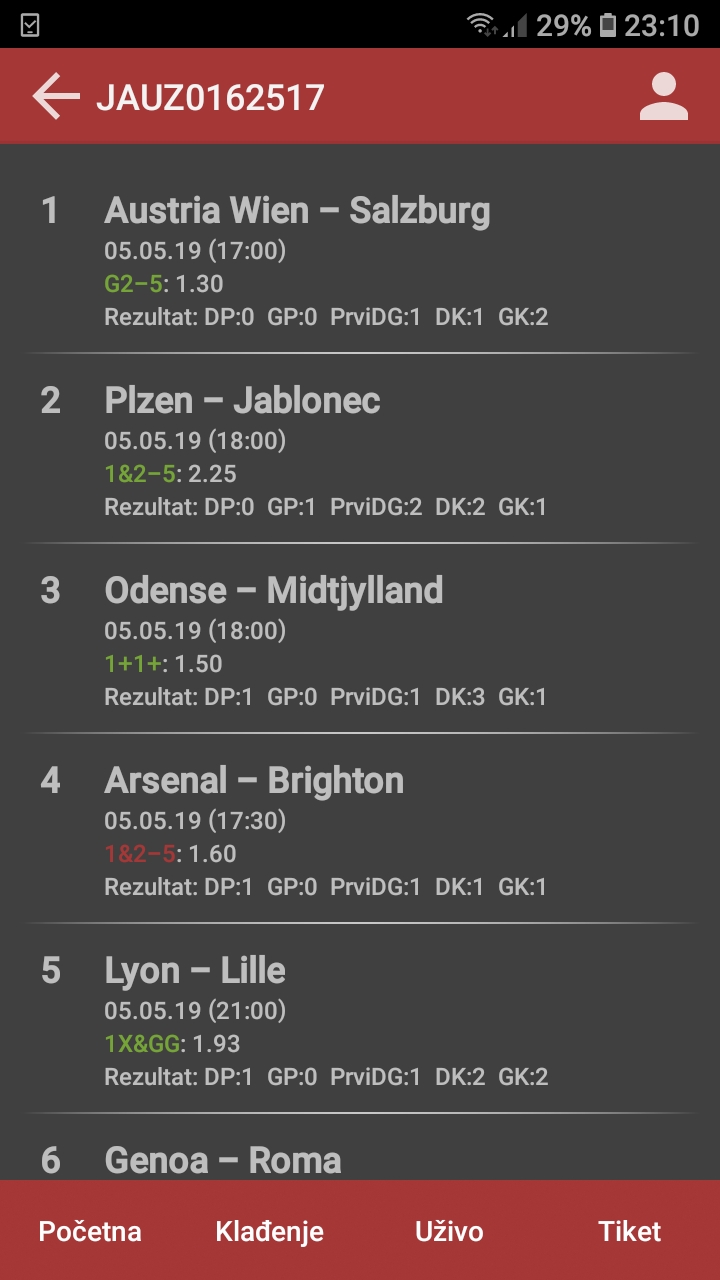Switch to the Početna tab

(90, 1231)
